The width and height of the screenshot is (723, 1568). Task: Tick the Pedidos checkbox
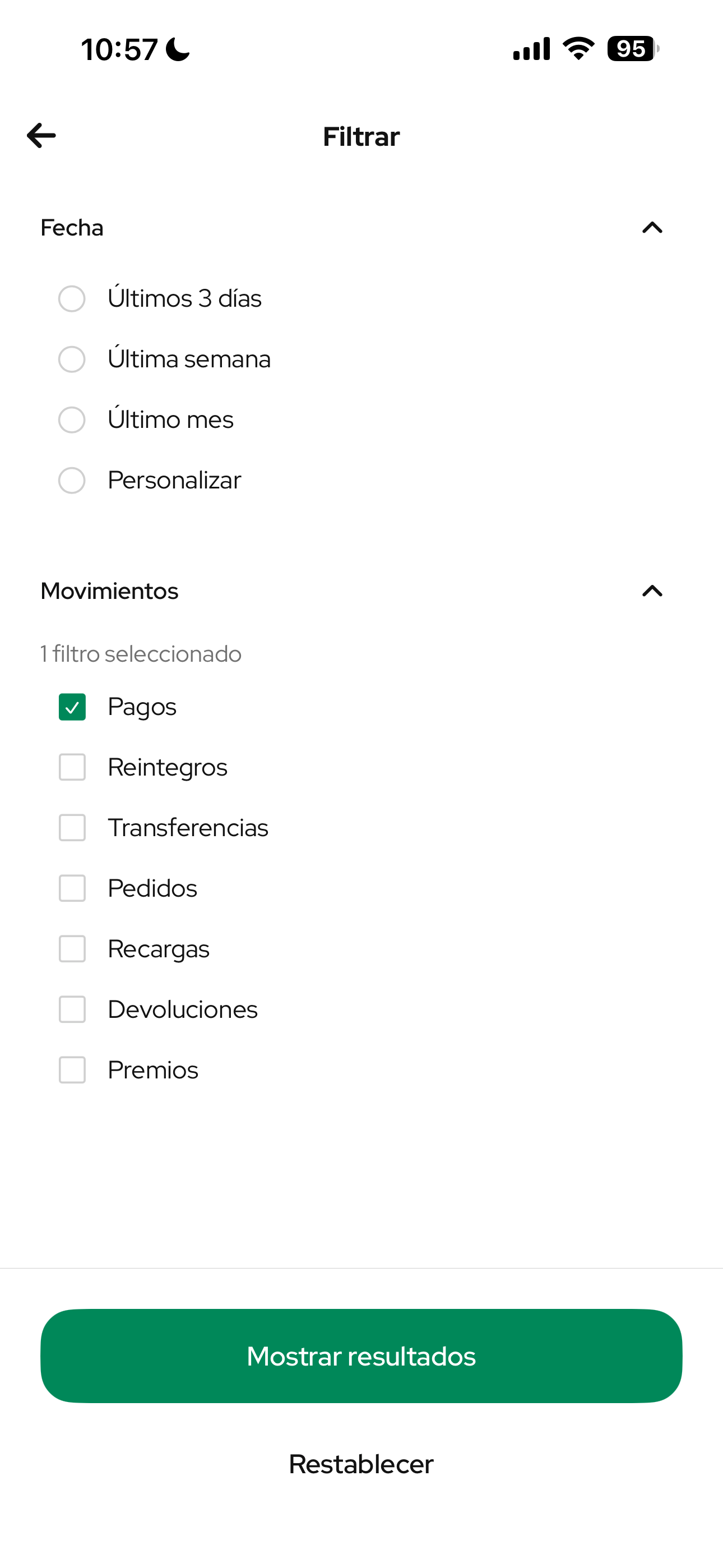coord(72,888)
